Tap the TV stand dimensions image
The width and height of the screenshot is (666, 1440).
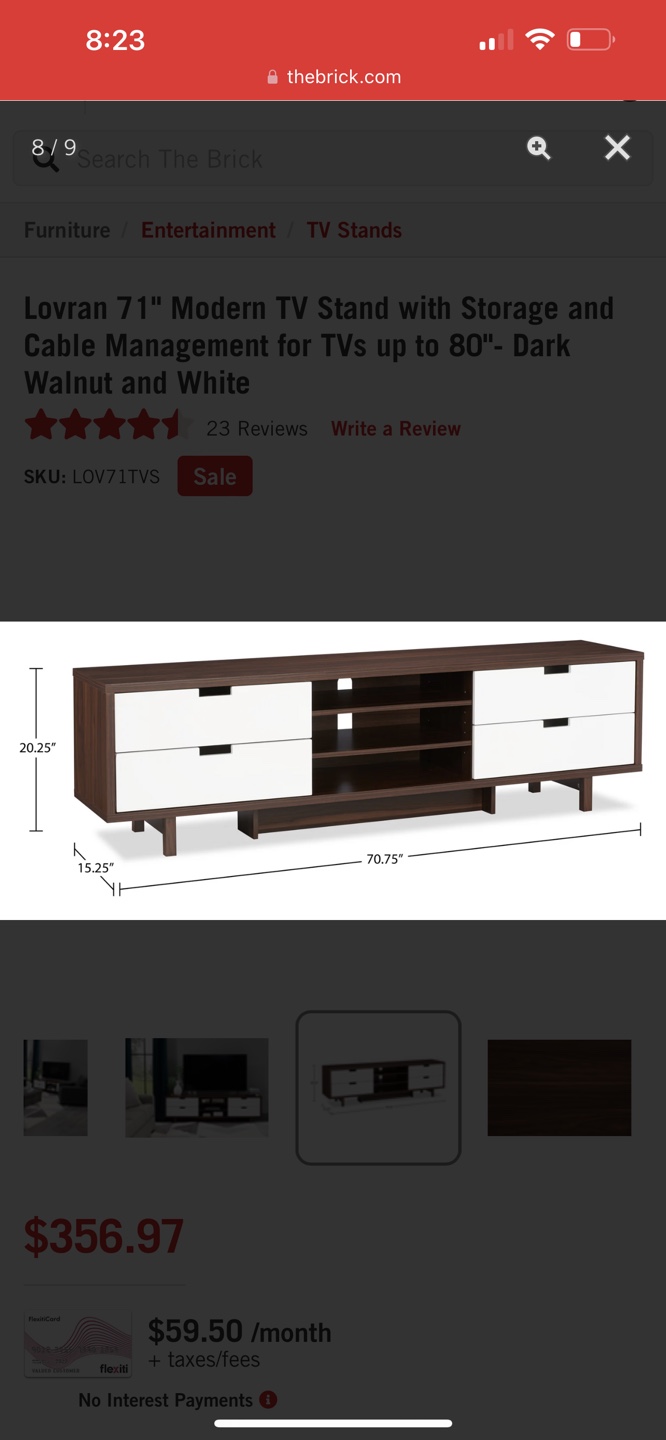(333, 770)
